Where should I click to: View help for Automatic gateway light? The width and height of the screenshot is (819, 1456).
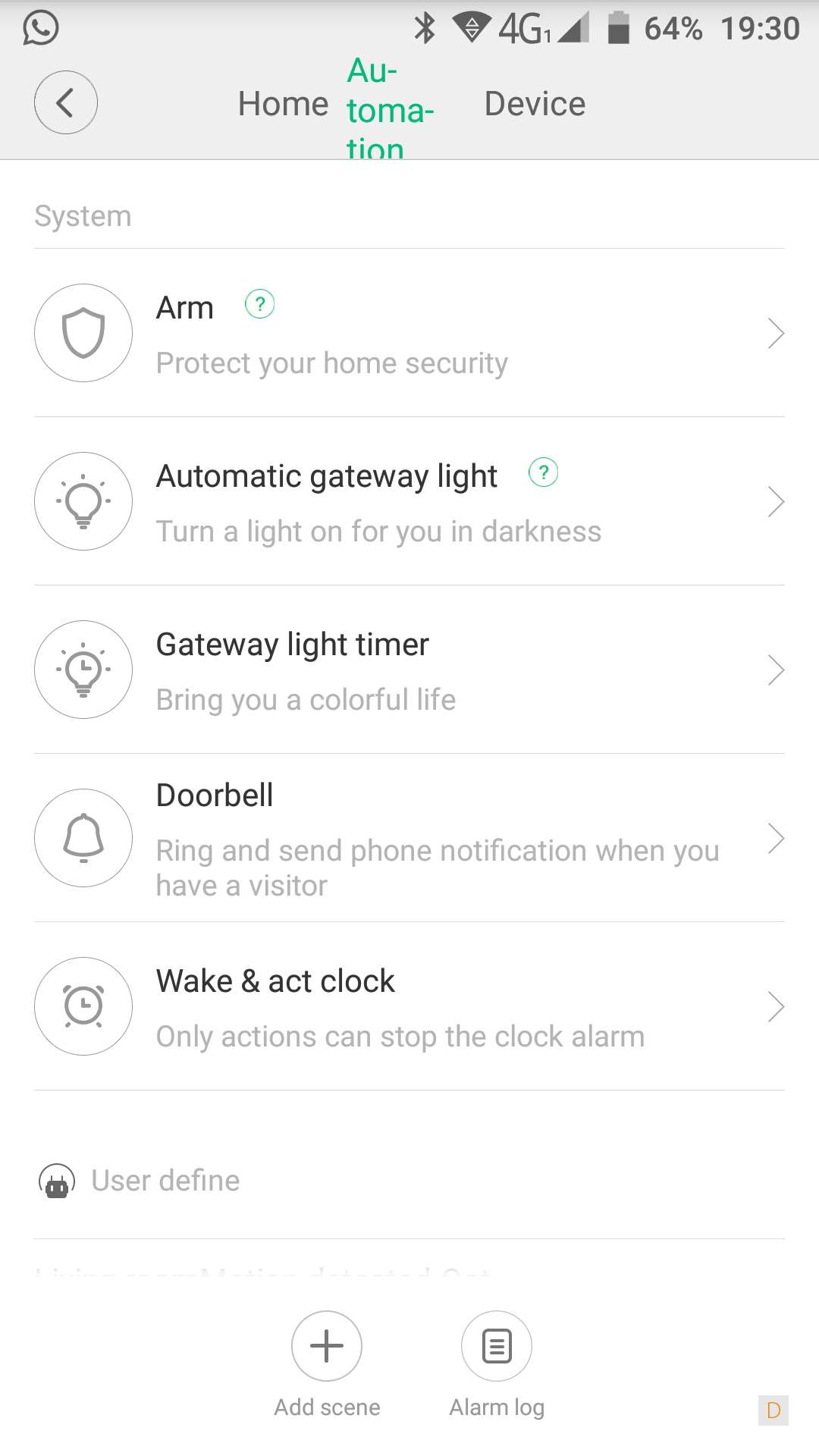coord(543,473)
